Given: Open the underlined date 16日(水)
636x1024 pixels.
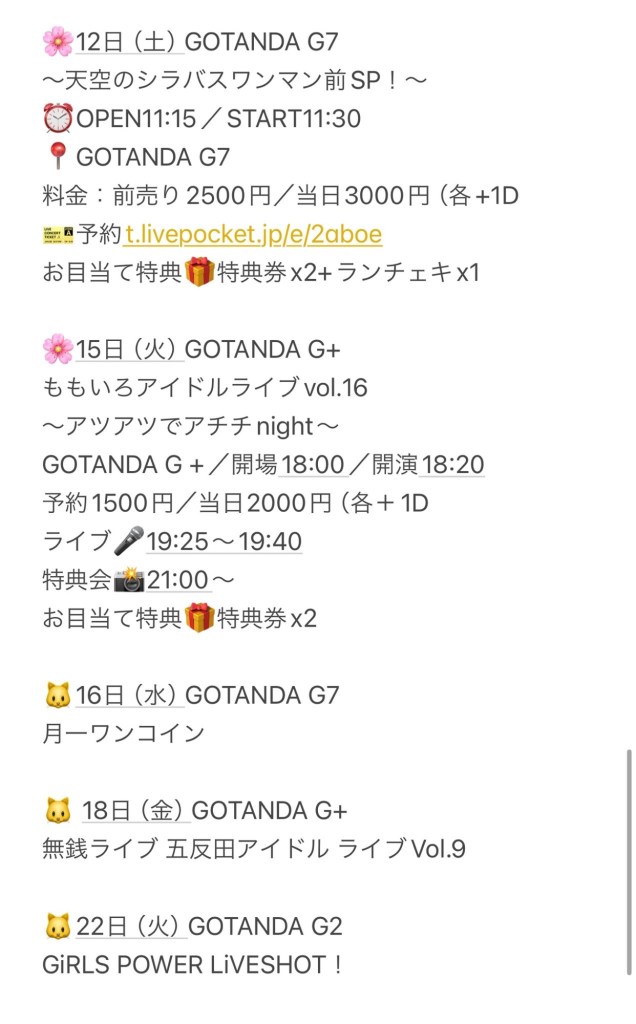Looking at the screenshot, I should 128,695.
